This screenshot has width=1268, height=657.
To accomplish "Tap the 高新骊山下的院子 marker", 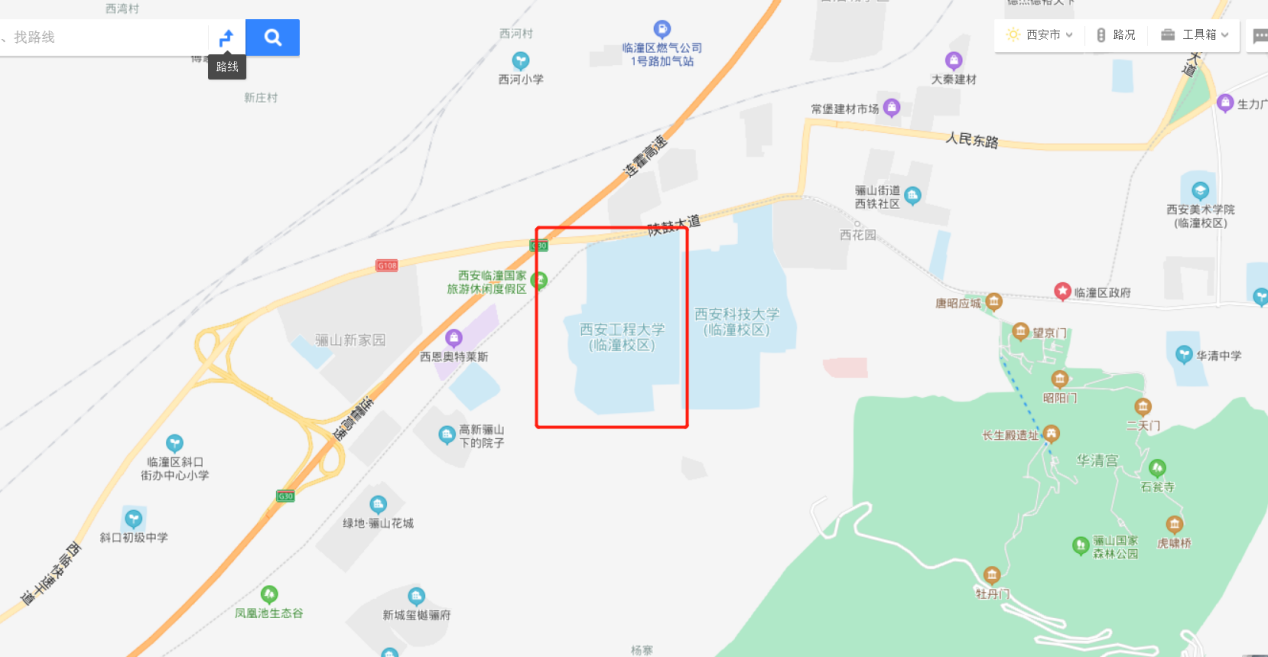I will [447, 433].
